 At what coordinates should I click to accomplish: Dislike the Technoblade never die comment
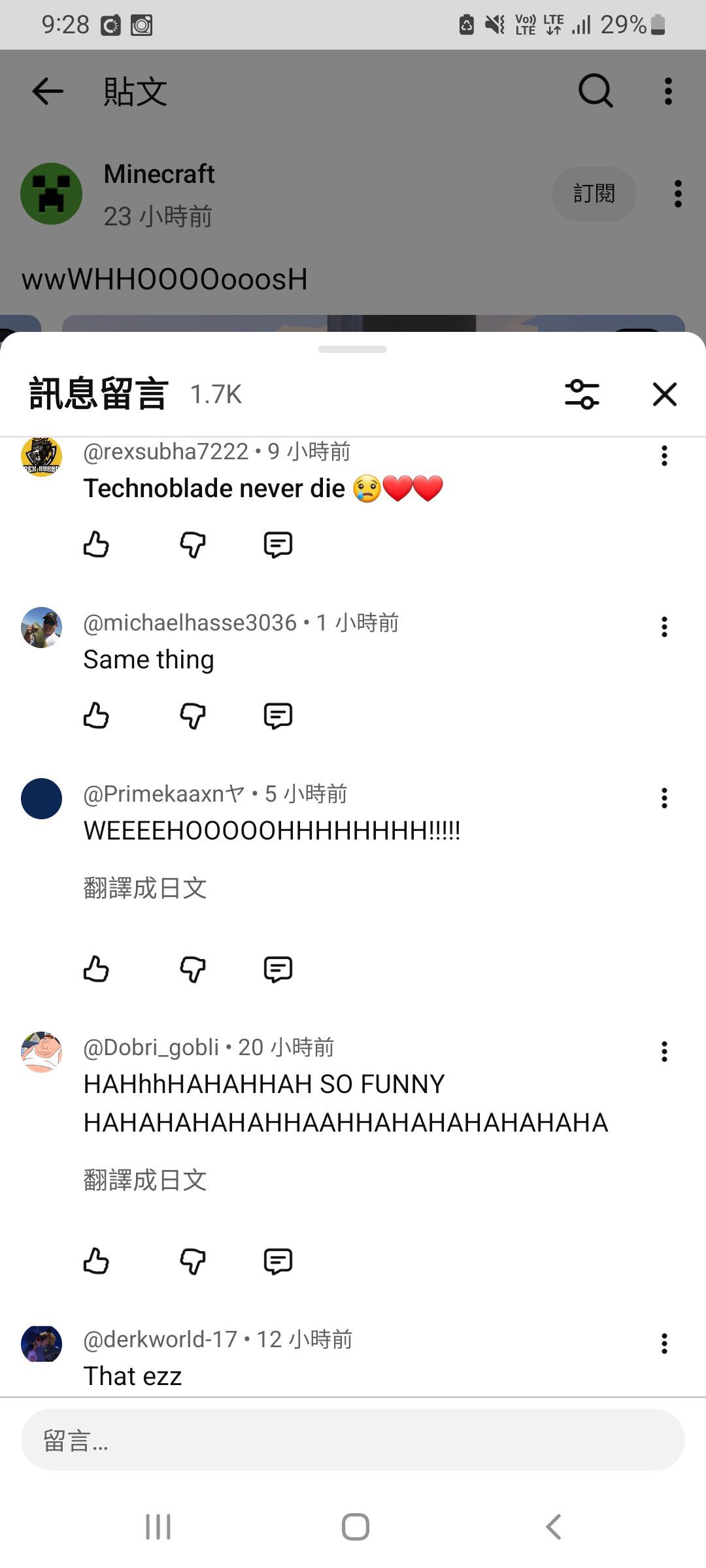tap(193, 544)
